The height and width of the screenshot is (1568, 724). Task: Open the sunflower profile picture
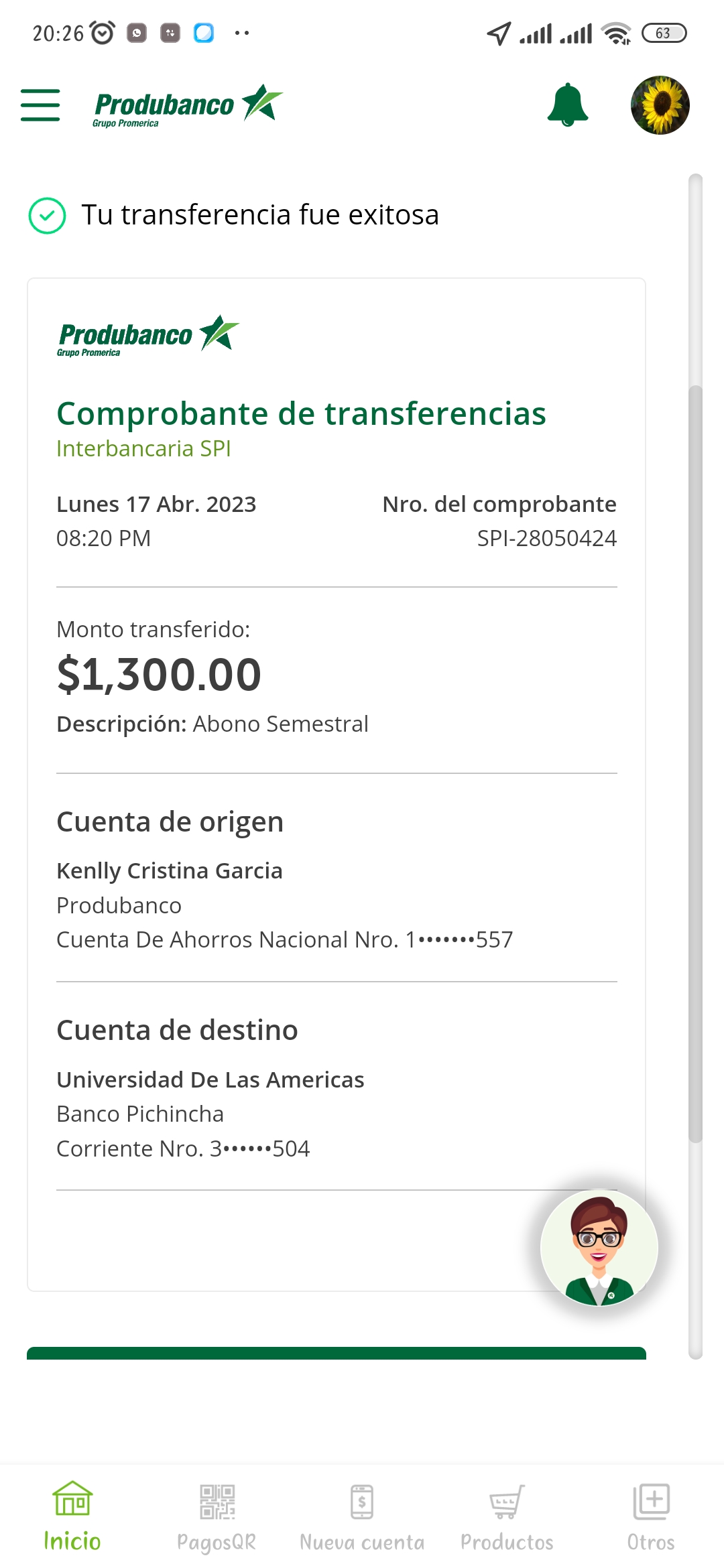660,105
